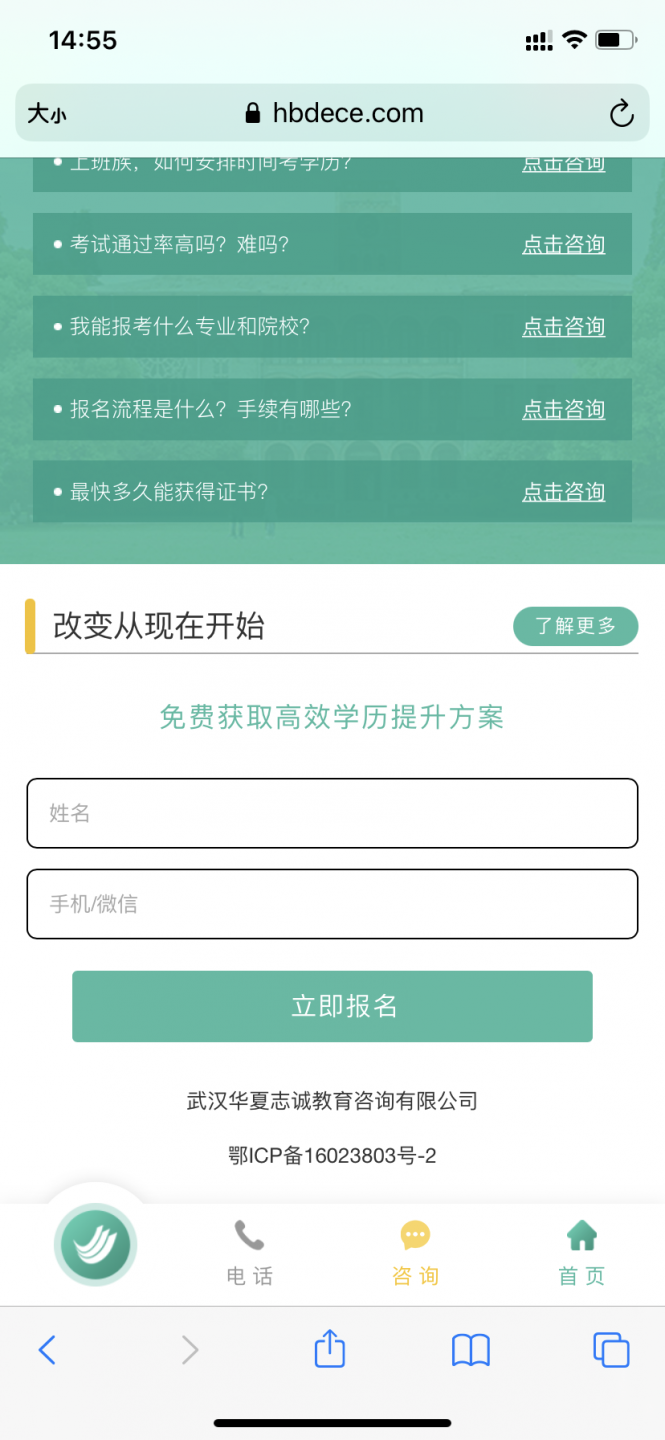Tap the hbdece.com address bar
The height and width of the screenshot is (1440, 665).
click(334, 114)
